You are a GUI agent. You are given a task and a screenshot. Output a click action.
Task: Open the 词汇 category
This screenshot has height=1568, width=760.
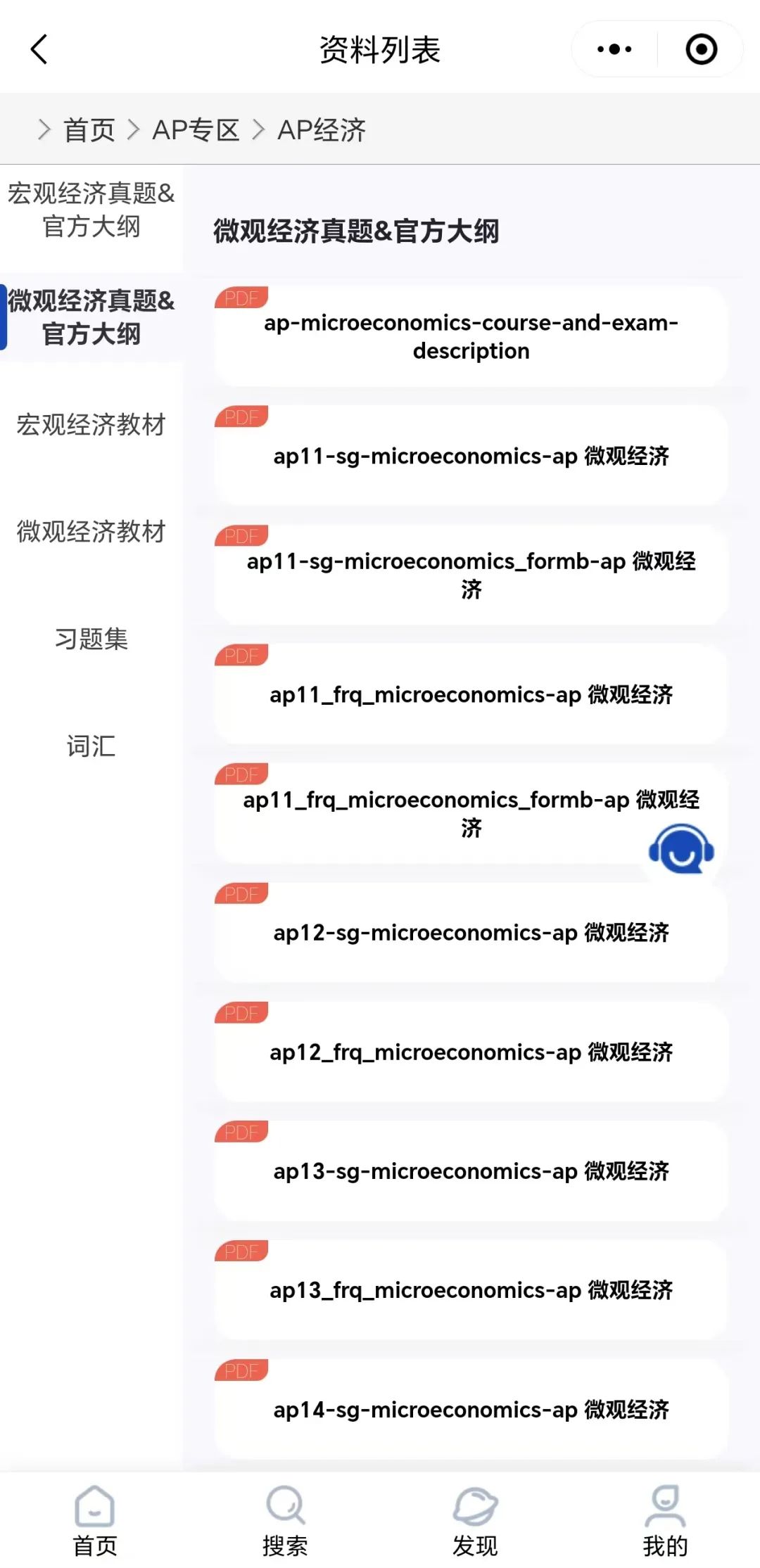(91, 746)
